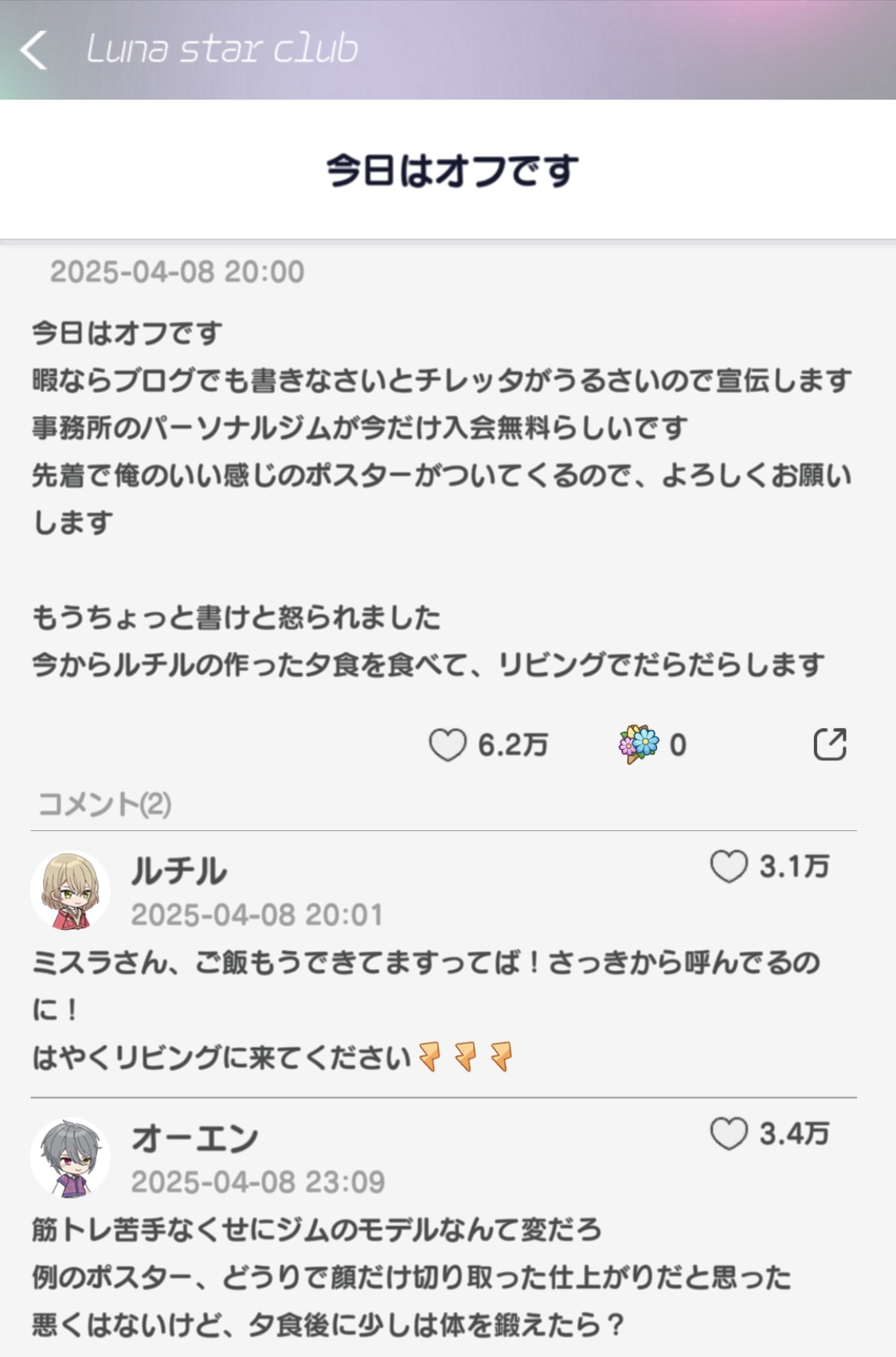Like ルチル's comment
896x1357 pixels.
tap(729, 866)
